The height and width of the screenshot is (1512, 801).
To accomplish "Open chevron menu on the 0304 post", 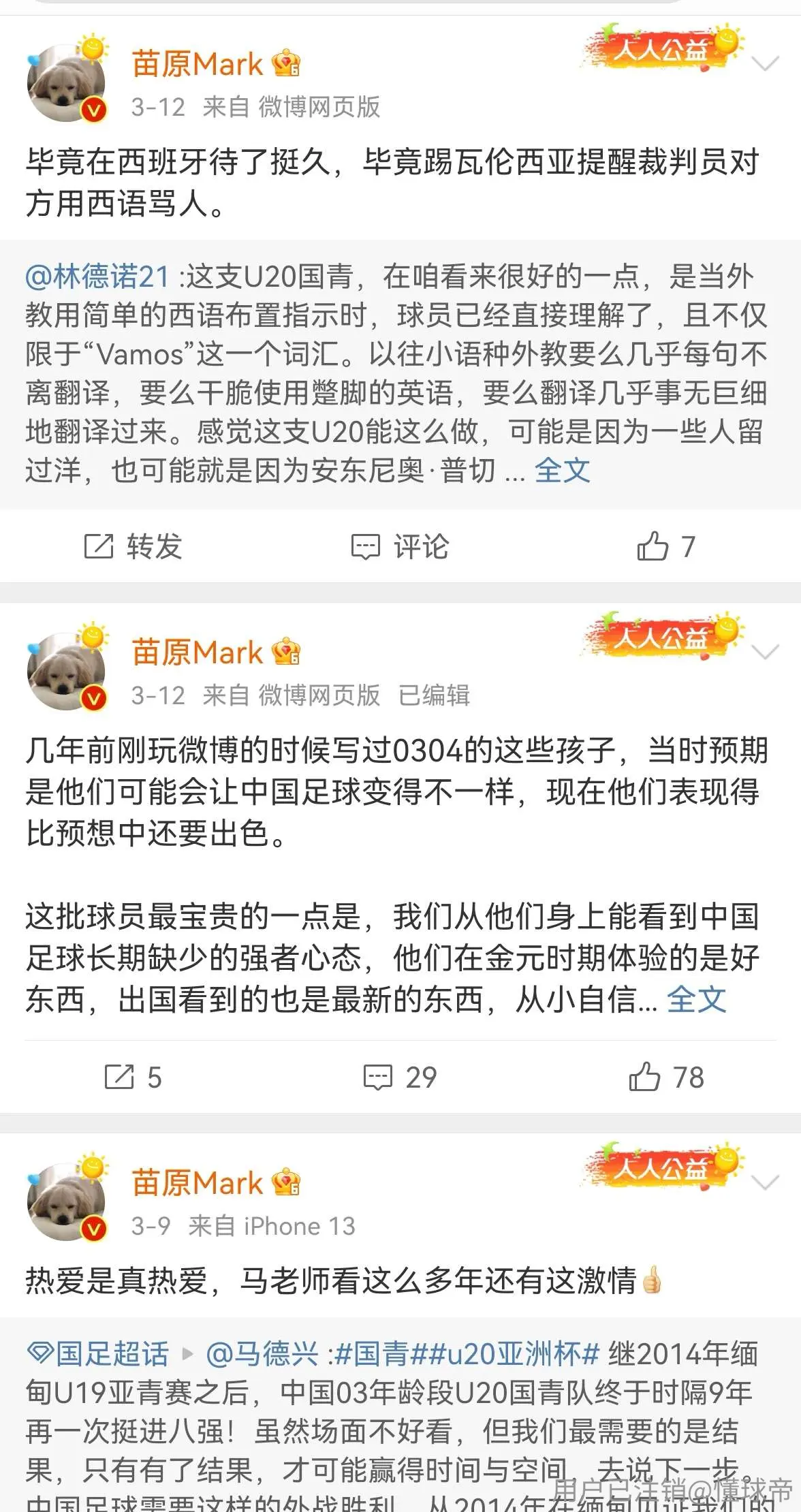I will [765, 652].
